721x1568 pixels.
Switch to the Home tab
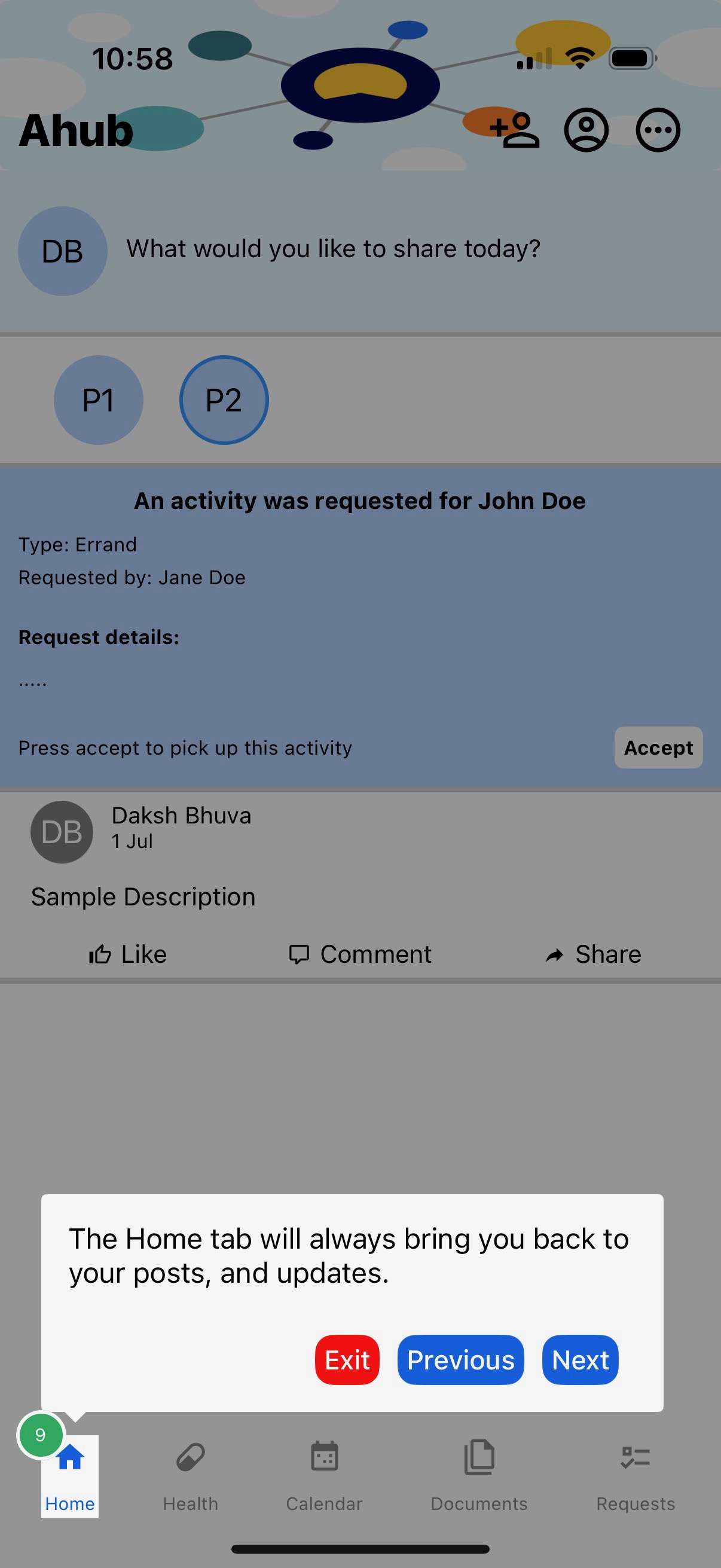click(70, 1475)
